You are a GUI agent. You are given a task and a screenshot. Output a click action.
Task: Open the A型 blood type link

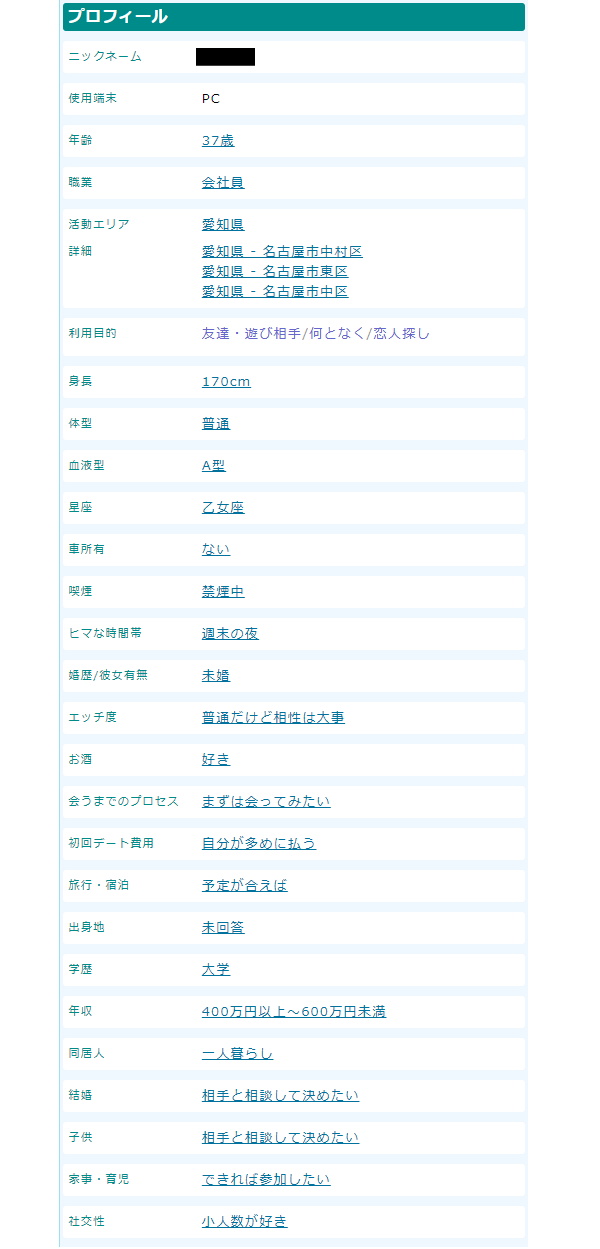click(x=214, y=466)
